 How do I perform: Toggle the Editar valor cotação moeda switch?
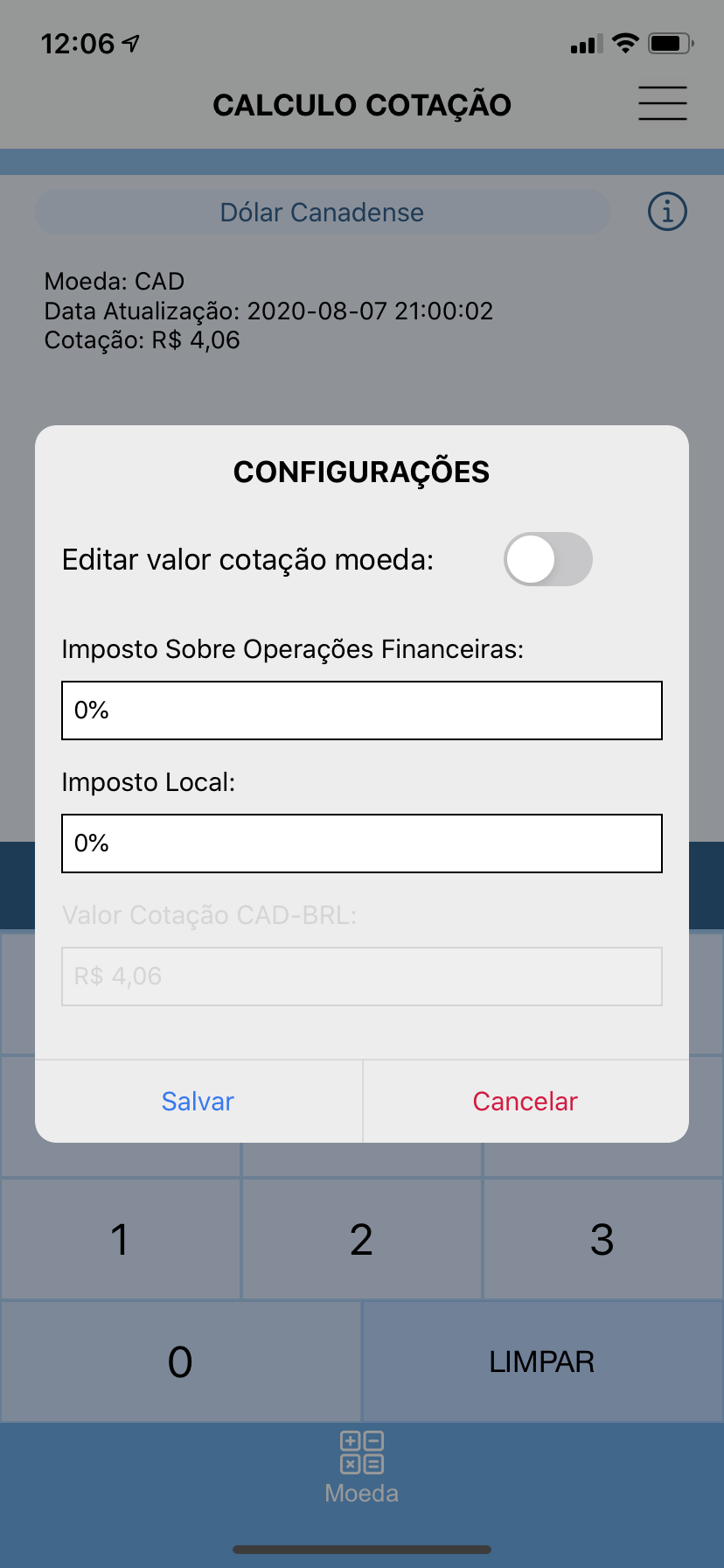[x=548, y=559]
